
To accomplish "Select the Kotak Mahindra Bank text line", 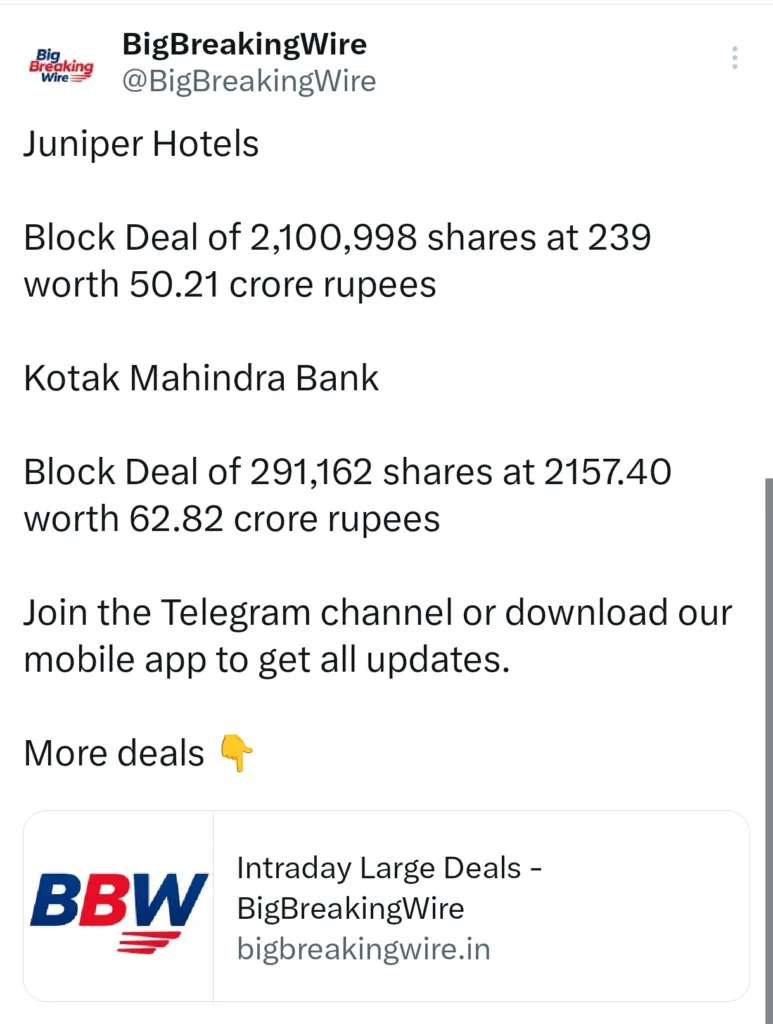I will (200, 378).
